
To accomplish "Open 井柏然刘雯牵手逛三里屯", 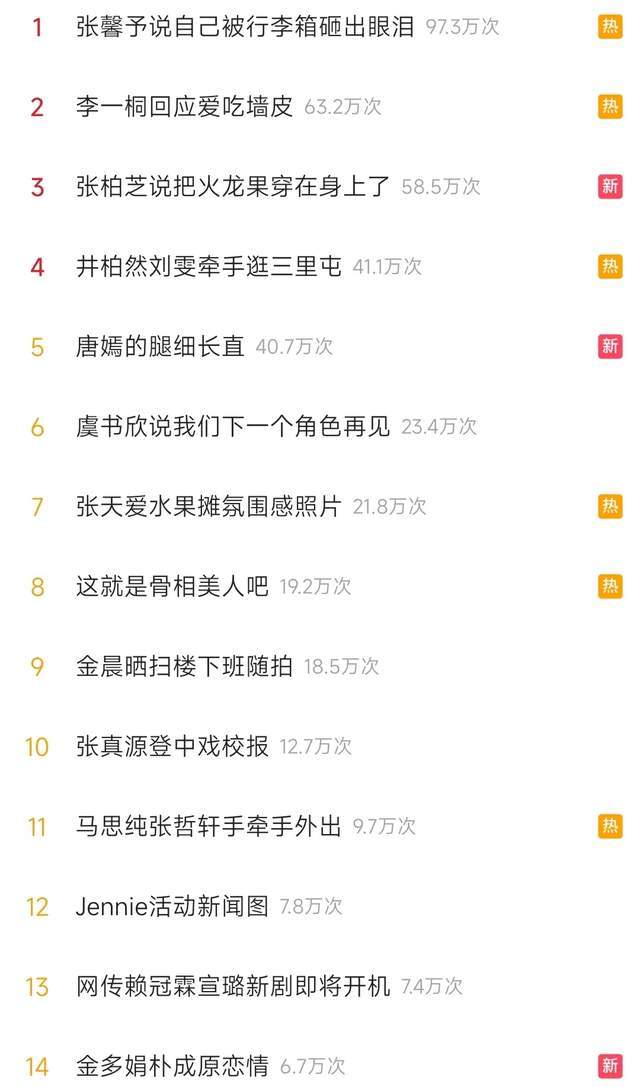I will tap(209, 267).
